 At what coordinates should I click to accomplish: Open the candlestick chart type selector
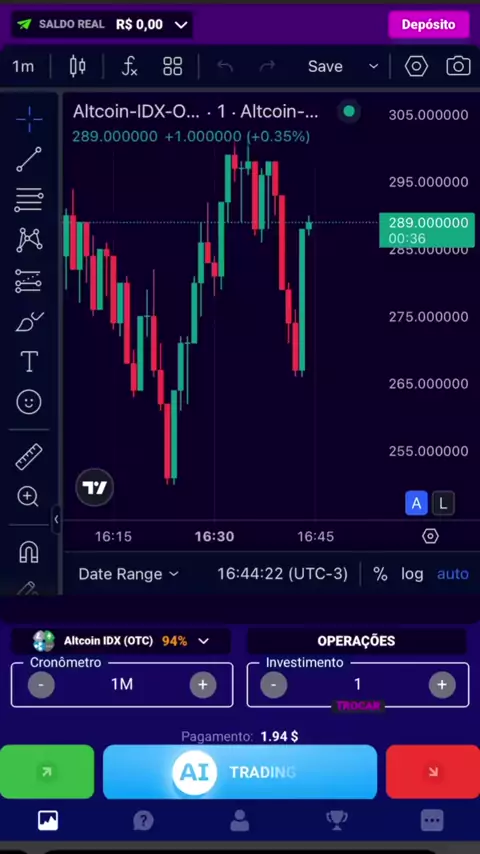pos(77,66)
